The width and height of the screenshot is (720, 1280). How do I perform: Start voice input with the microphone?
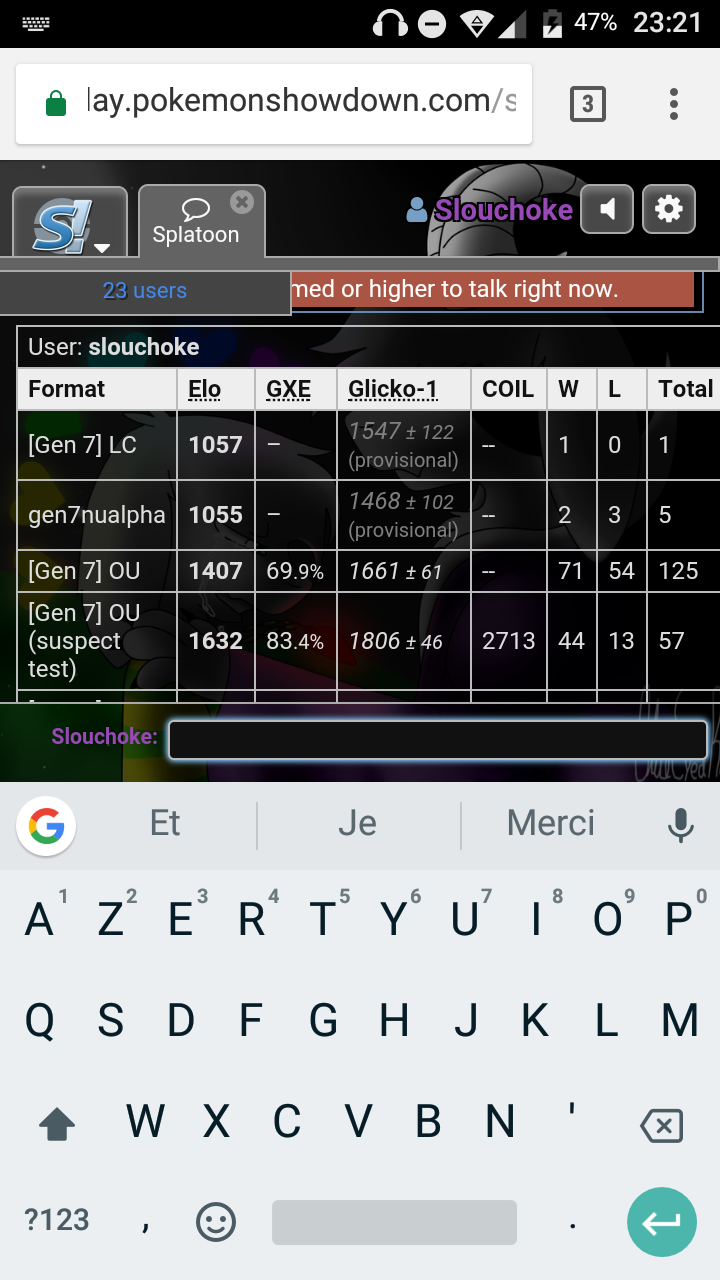click(680, 825)
